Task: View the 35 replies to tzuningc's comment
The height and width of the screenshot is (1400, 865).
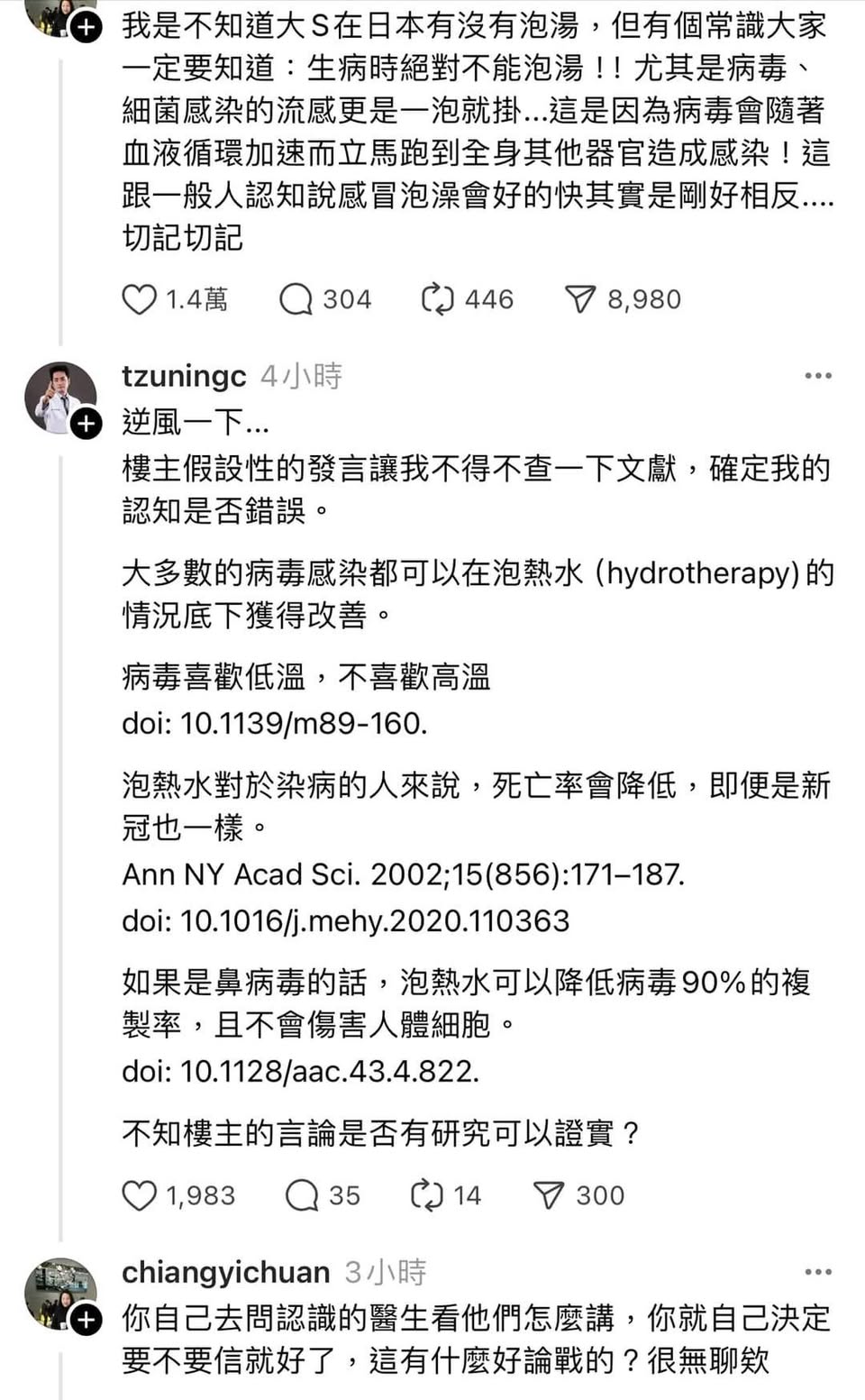Action: (302, 1195)
